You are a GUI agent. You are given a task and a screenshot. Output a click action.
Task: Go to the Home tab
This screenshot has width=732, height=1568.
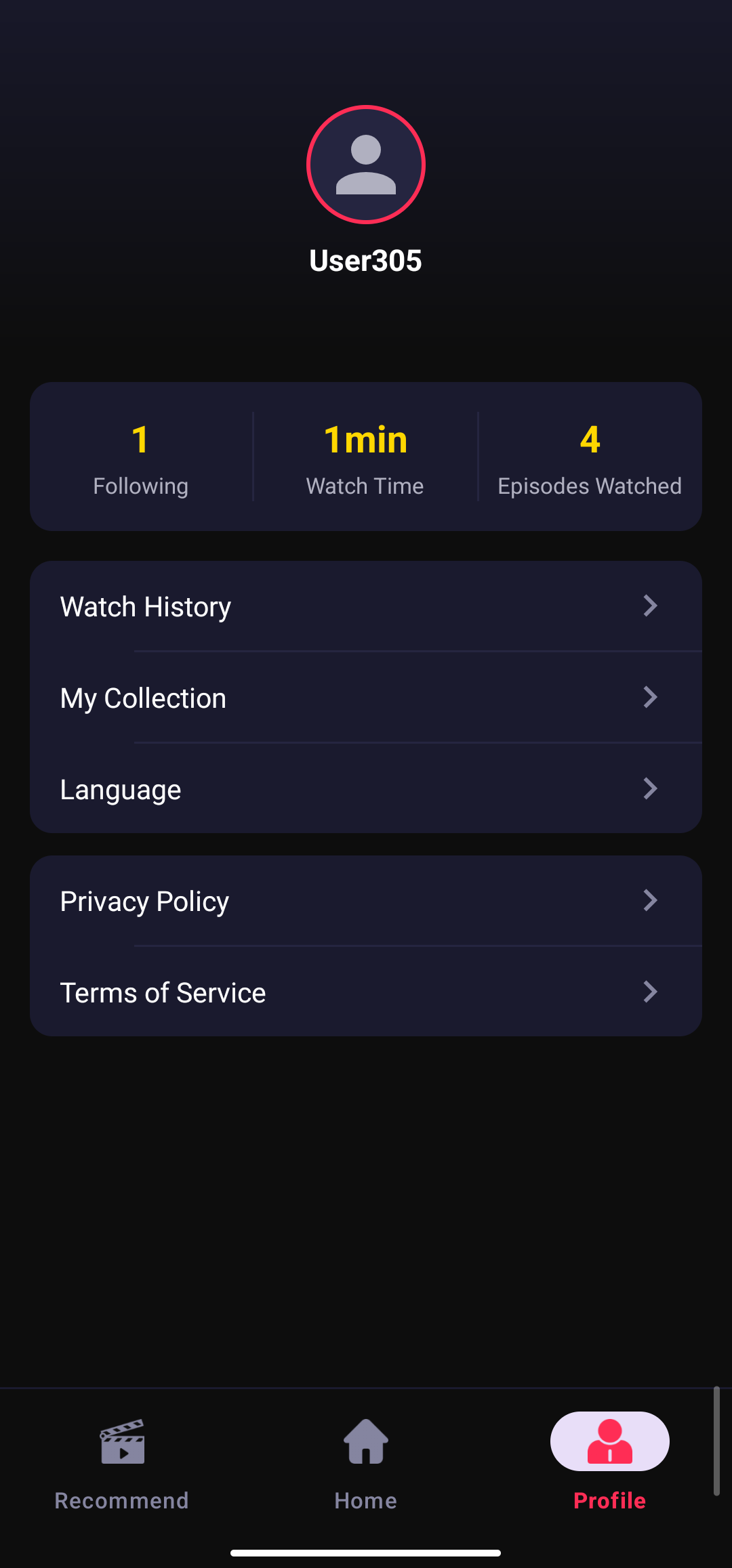coord(366,1463)
